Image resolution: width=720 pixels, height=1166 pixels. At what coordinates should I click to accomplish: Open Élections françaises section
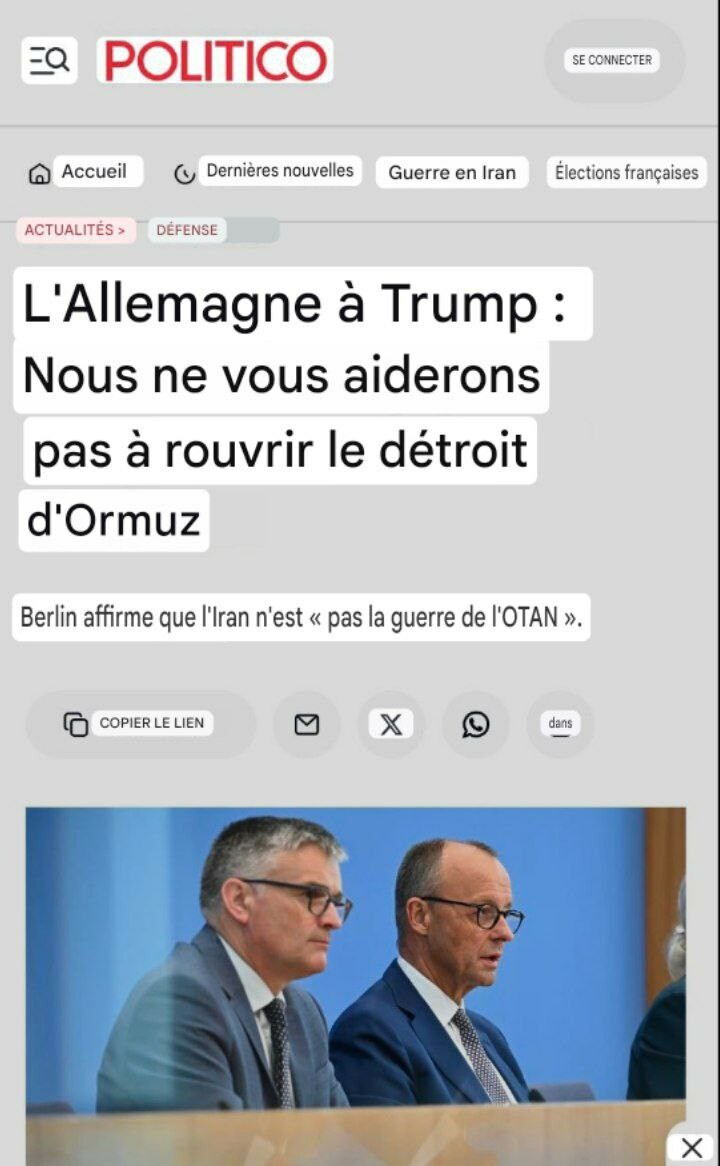(627, 172)
